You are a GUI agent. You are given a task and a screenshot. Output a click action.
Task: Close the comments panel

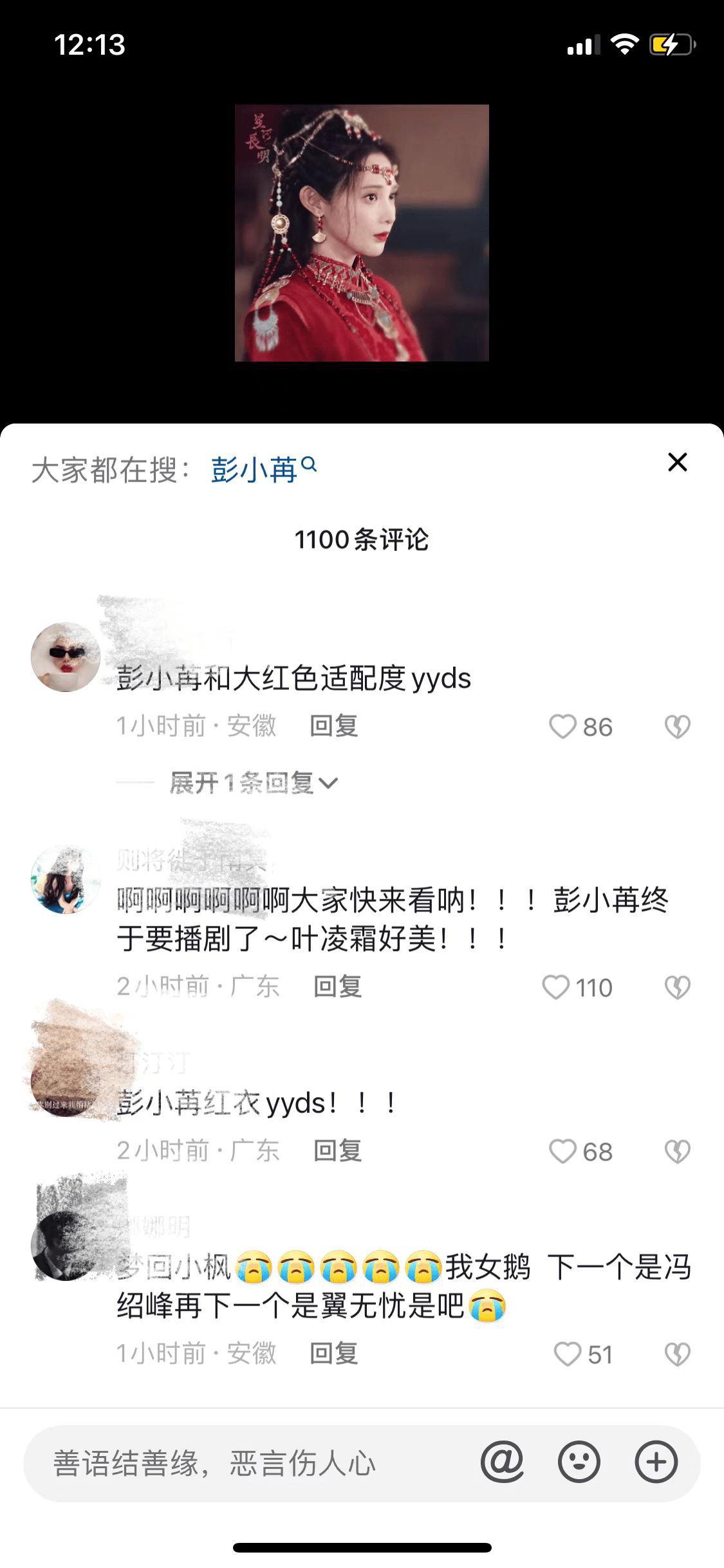pyautogui.click(x=677, y=462)
